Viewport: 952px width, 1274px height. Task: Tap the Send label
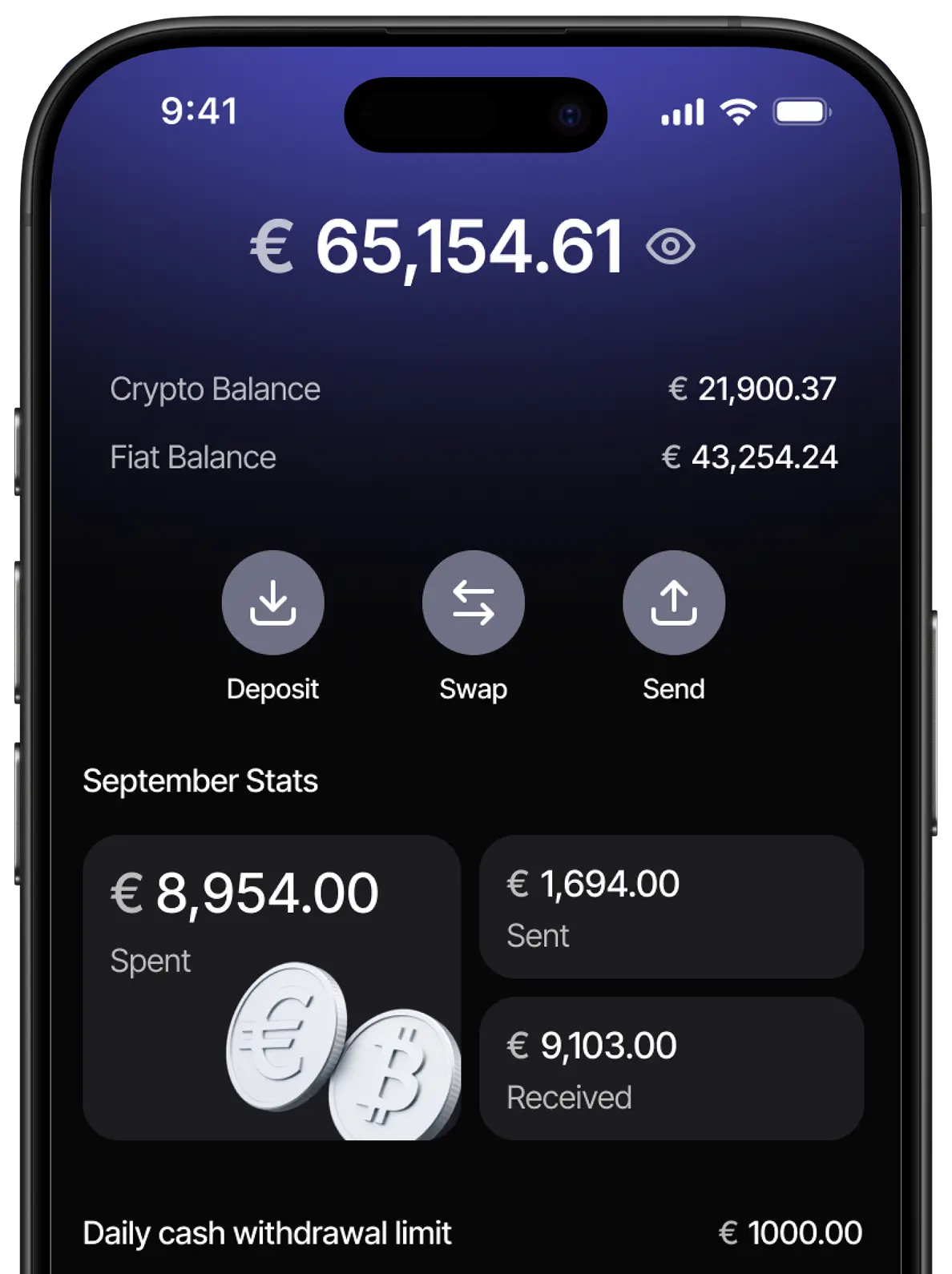(x=674, y=687)
